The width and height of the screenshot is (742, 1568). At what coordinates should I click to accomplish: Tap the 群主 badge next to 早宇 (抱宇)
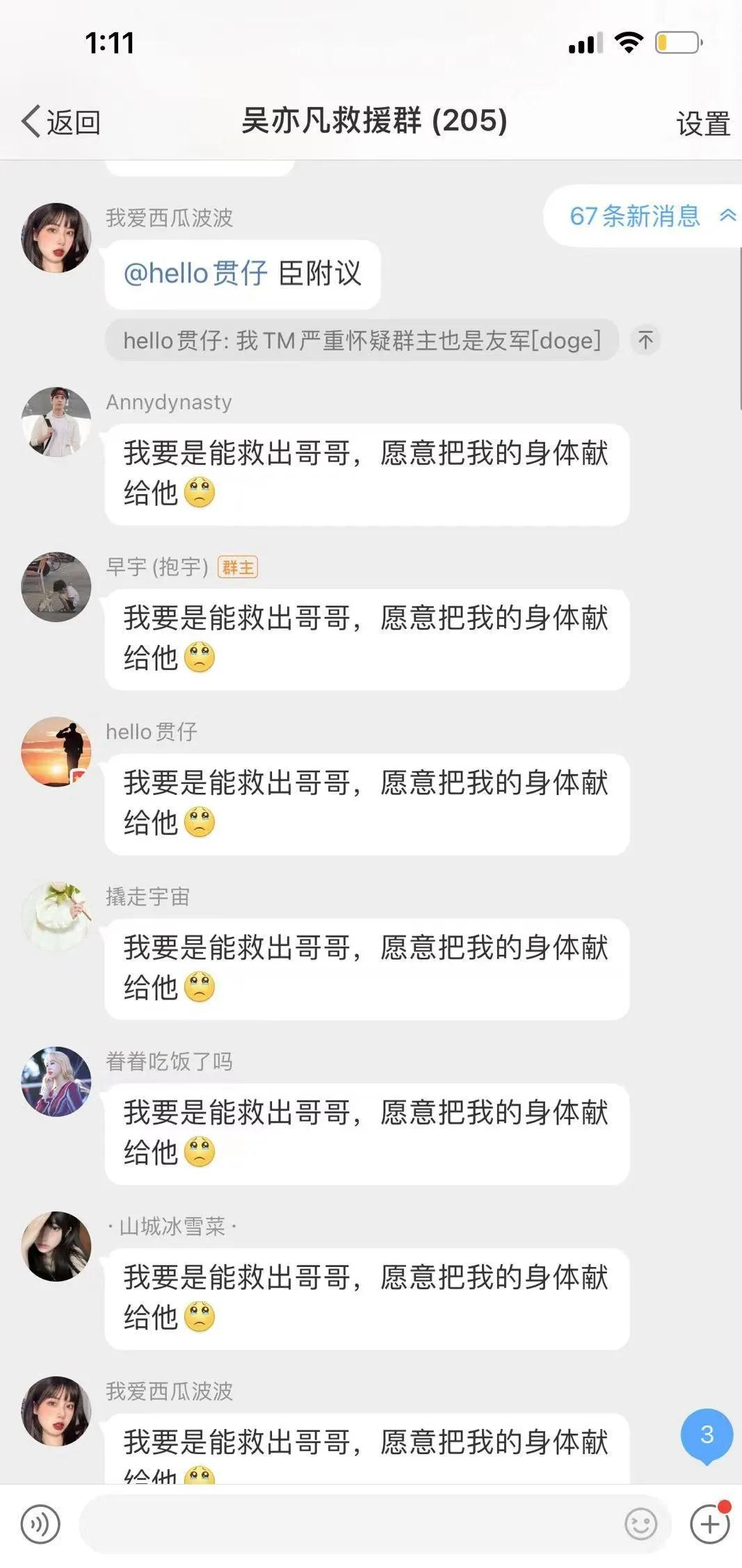[237, 567]
